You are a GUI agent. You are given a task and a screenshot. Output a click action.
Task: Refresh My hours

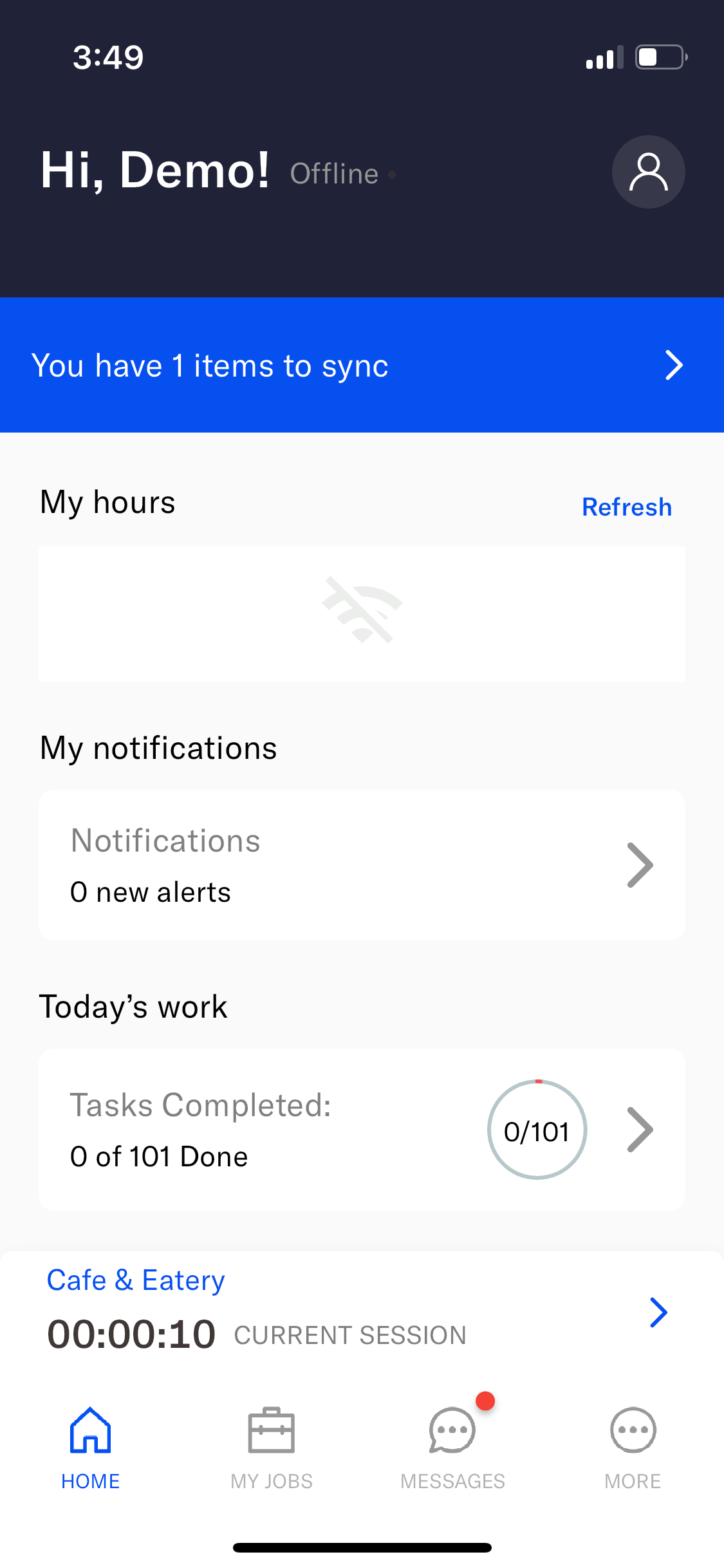(x=626, y=507)
